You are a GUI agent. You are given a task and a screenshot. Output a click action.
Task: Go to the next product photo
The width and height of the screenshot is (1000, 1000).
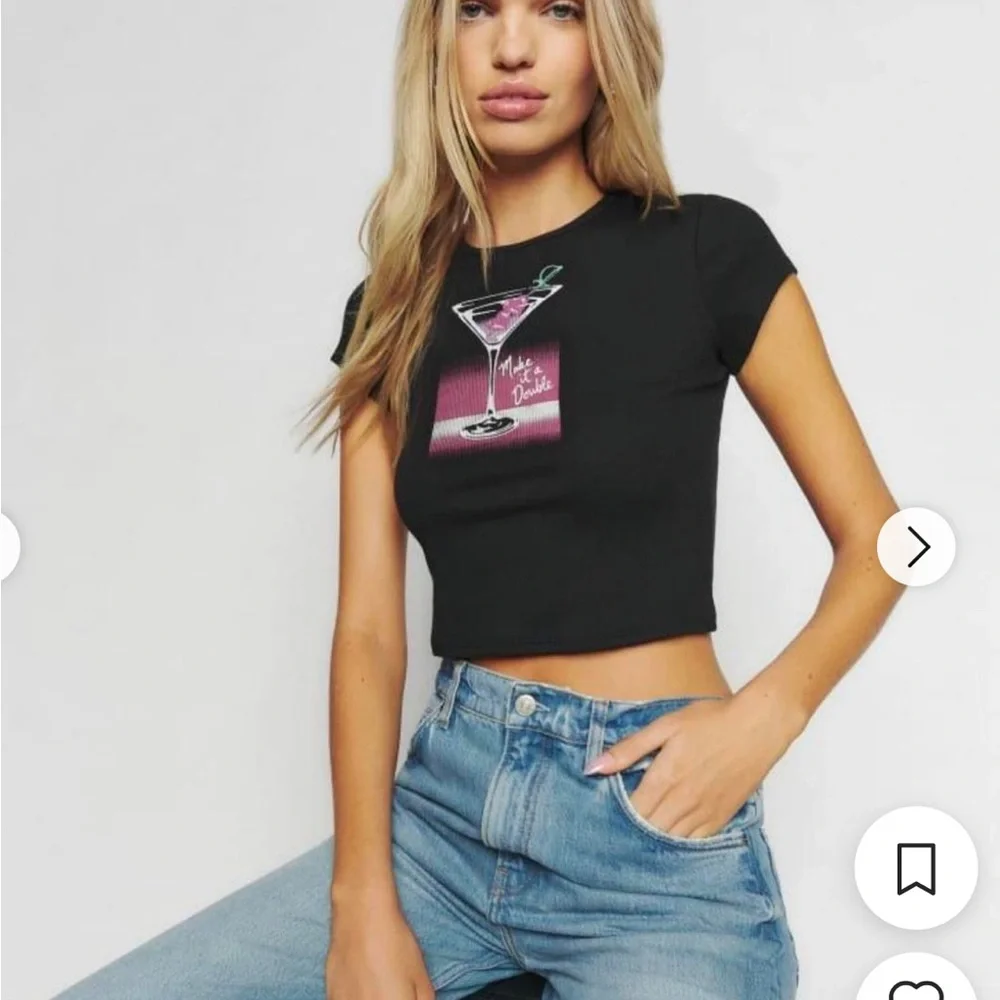(x=916, y=547)
